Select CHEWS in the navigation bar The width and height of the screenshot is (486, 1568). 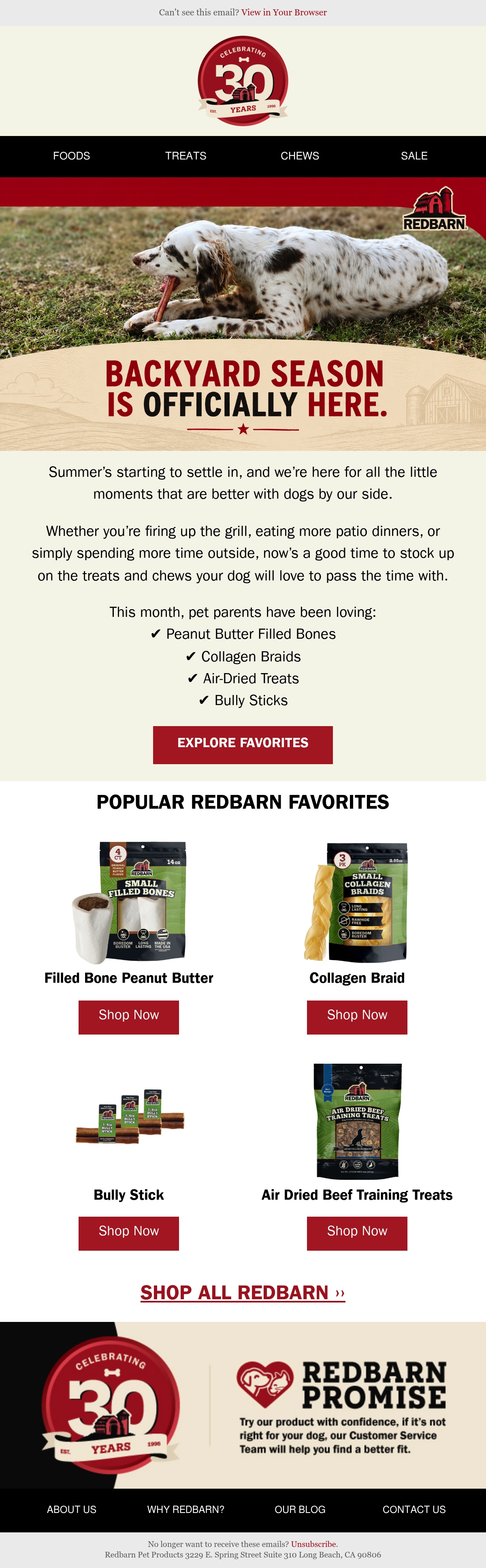click(x=300, y=156)
